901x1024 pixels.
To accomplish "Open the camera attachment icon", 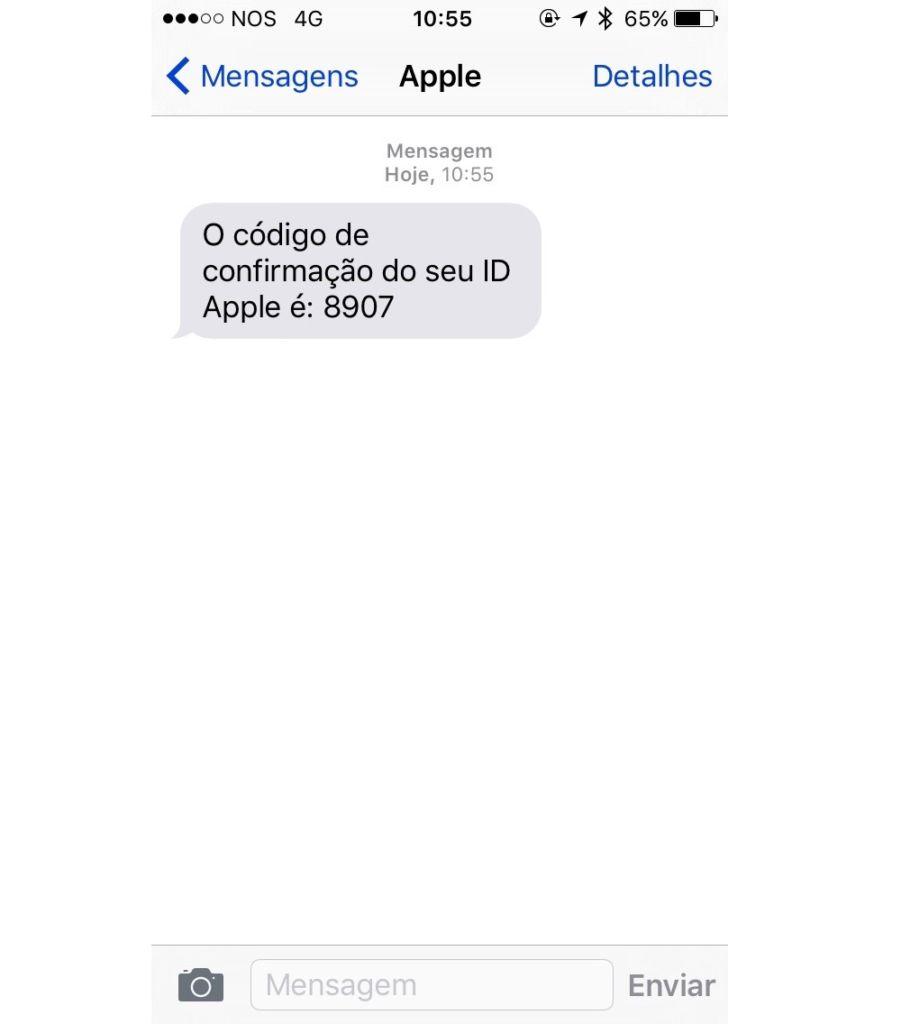I will [x=201, y=985].
